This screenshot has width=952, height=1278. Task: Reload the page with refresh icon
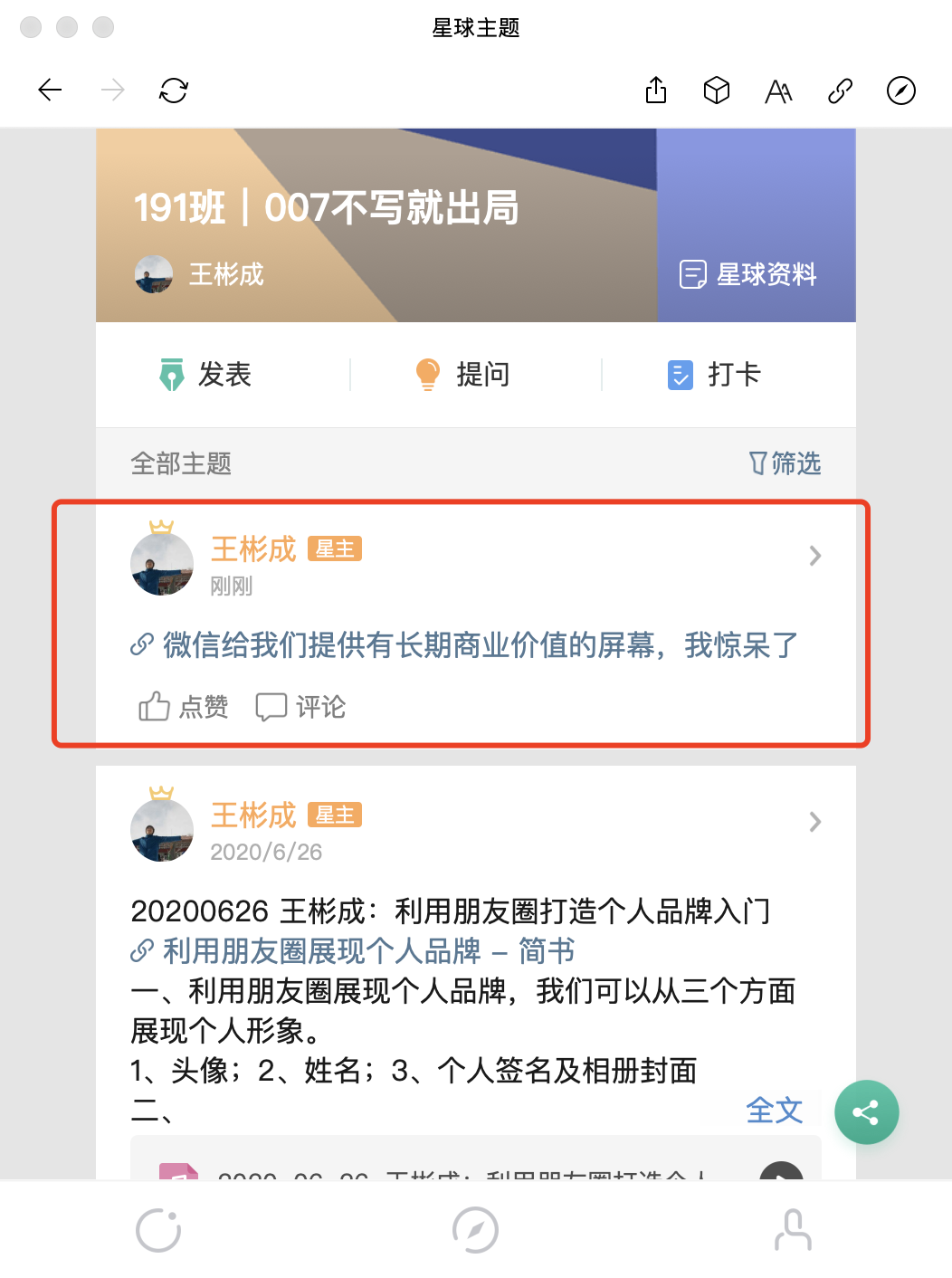(174, 91)
